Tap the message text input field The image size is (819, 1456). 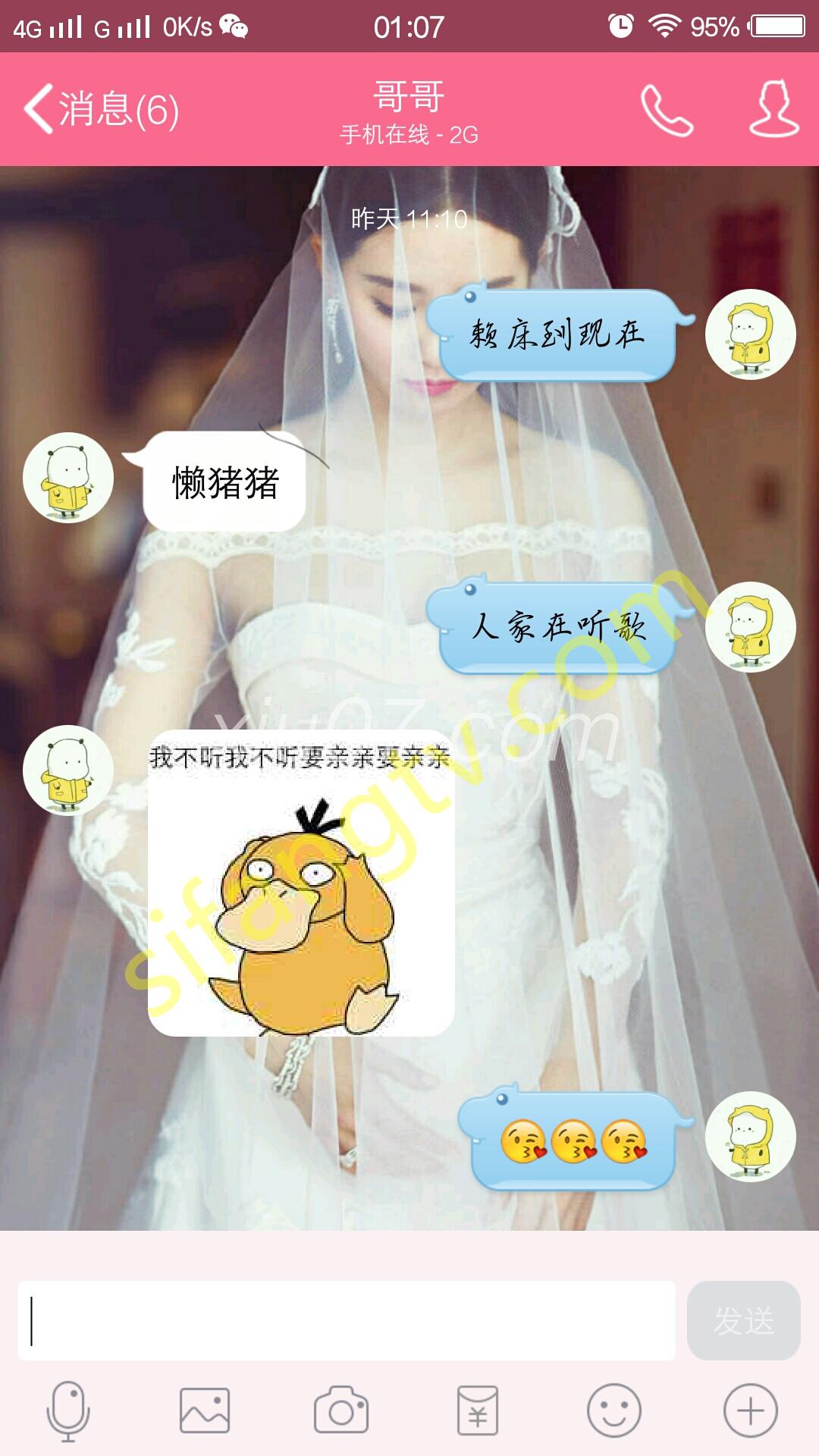tap(347, 1320)
